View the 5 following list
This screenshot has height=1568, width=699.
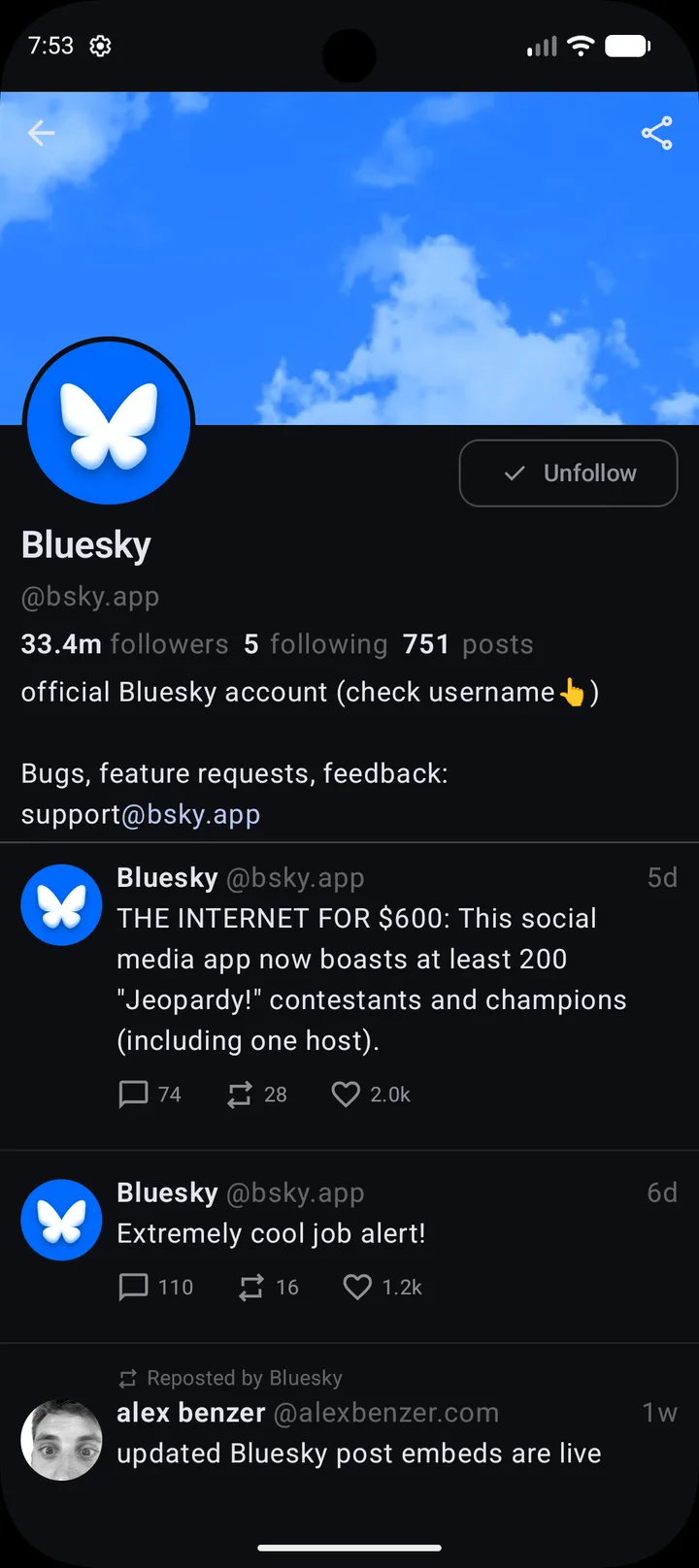(x=316, y=644)
